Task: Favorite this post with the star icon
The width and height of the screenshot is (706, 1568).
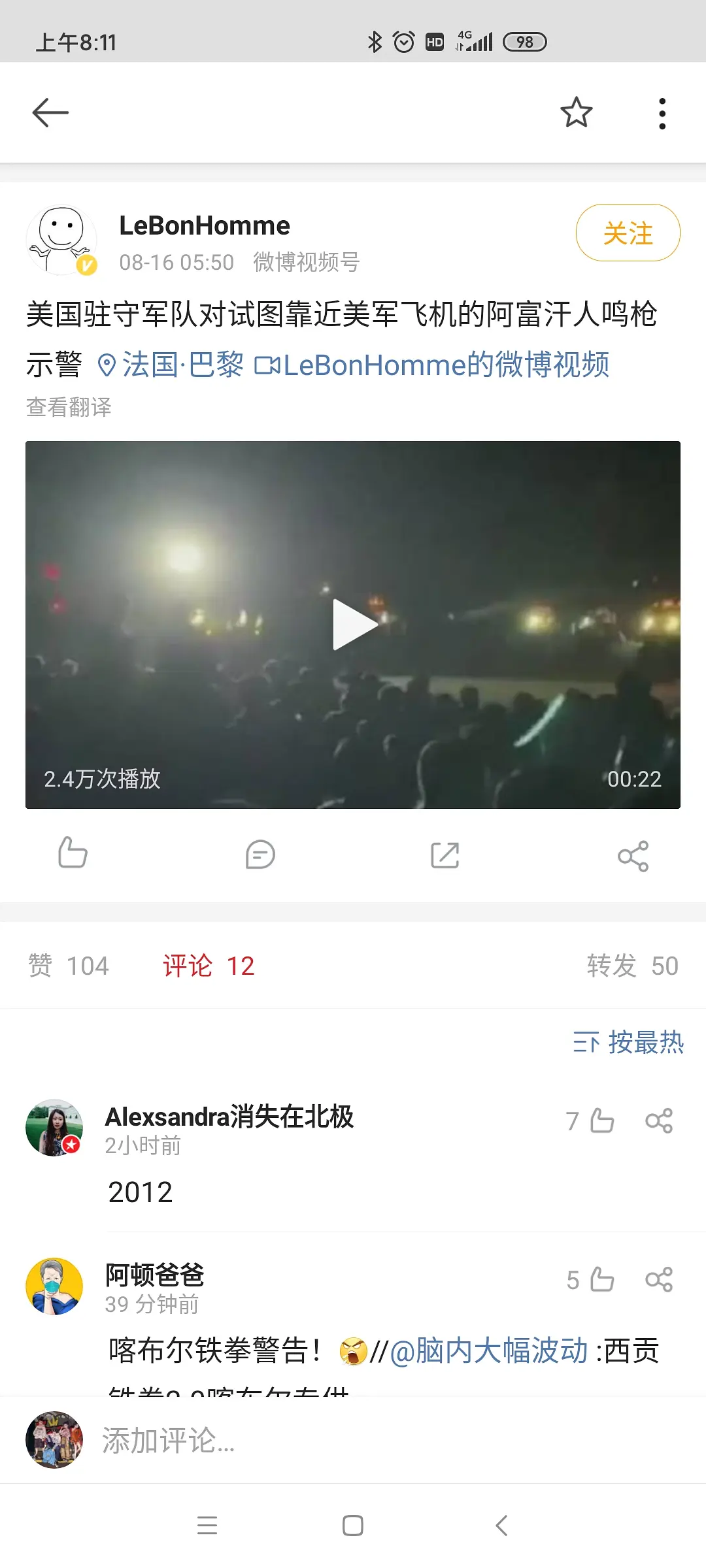Action: 576,112
